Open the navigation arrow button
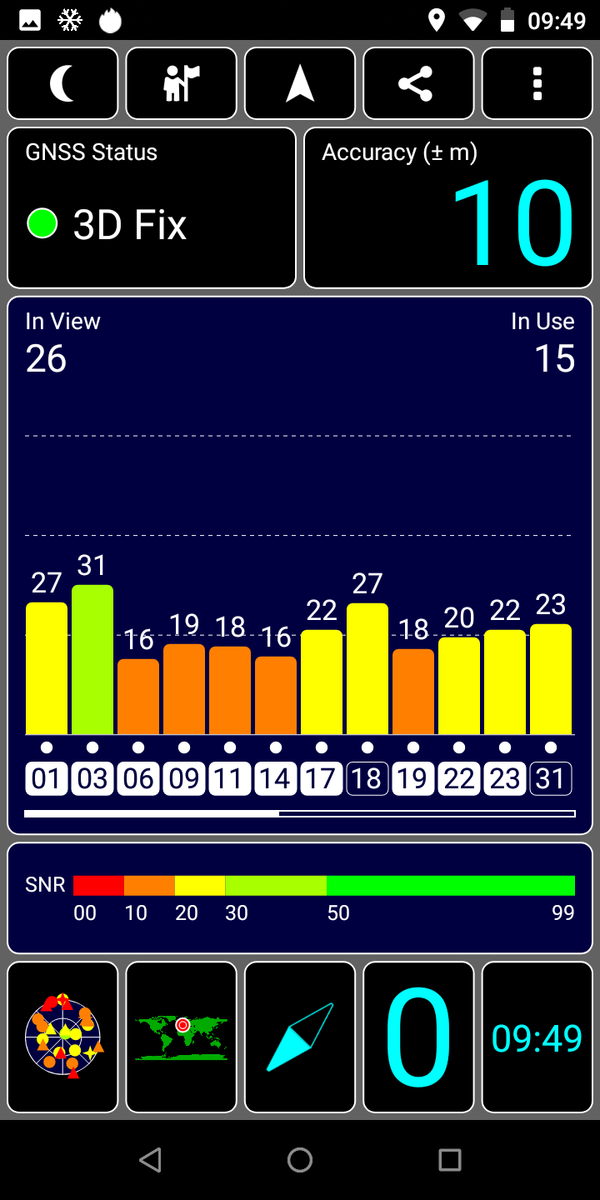 (x=300, y=84)
